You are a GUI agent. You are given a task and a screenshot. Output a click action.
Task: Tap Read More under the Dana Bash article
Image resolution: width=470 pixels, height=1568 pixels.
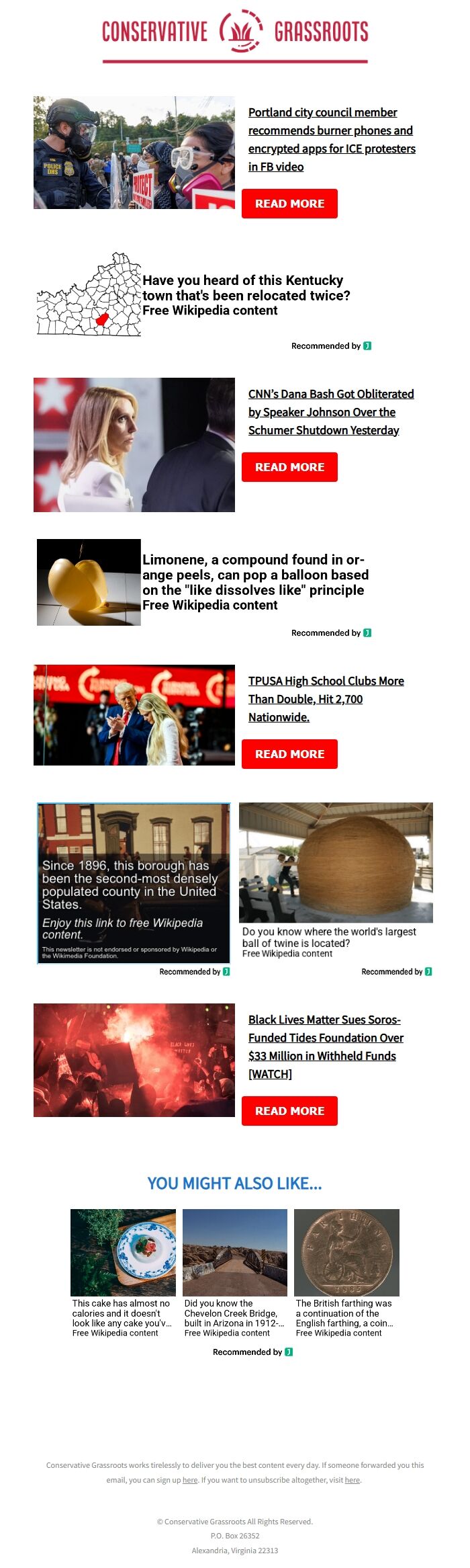[x=289, y=467]
